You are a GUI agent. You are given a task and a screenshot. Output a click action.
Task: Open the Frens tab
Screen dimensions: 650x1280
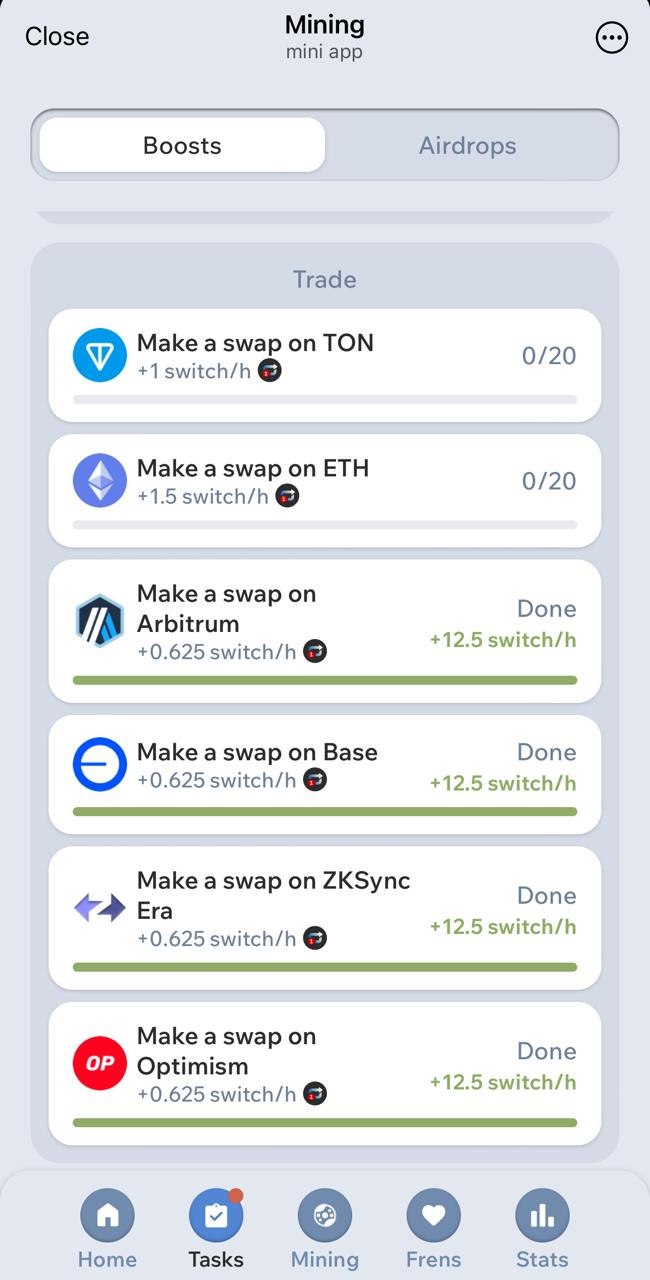(433, 1230)
